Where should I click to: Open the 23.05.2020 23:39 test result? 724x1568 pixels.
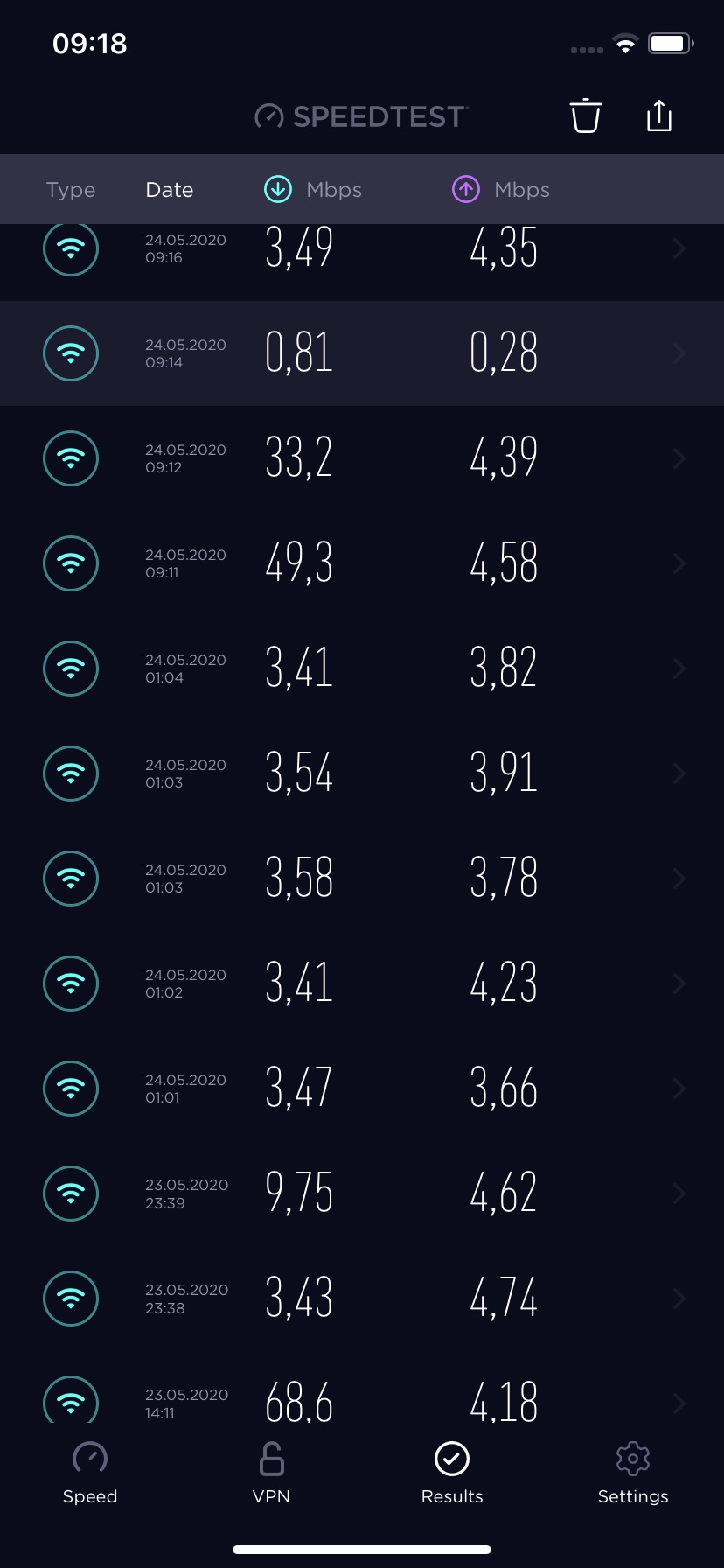click(x=362, y=1193)
